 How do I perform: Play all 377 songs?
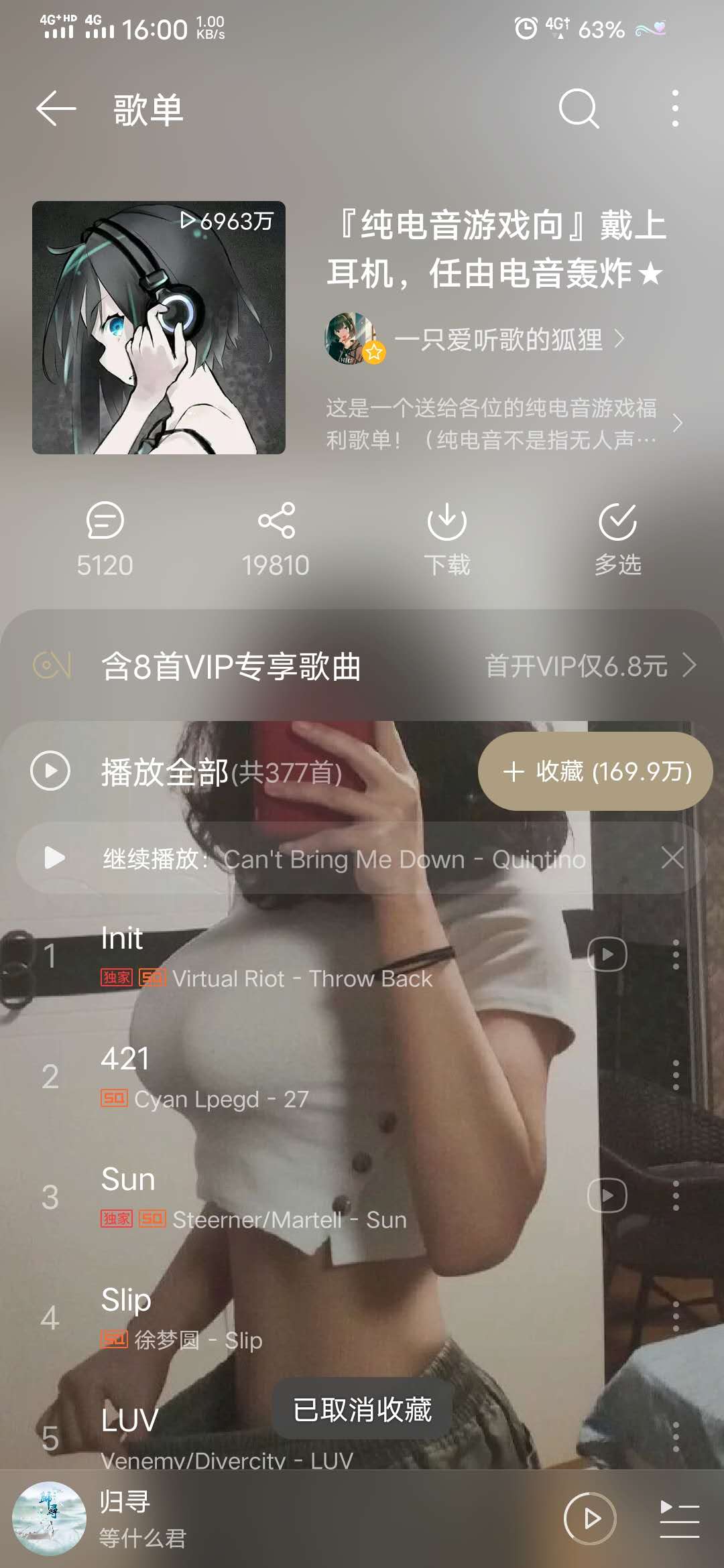[x=188, y=772]
